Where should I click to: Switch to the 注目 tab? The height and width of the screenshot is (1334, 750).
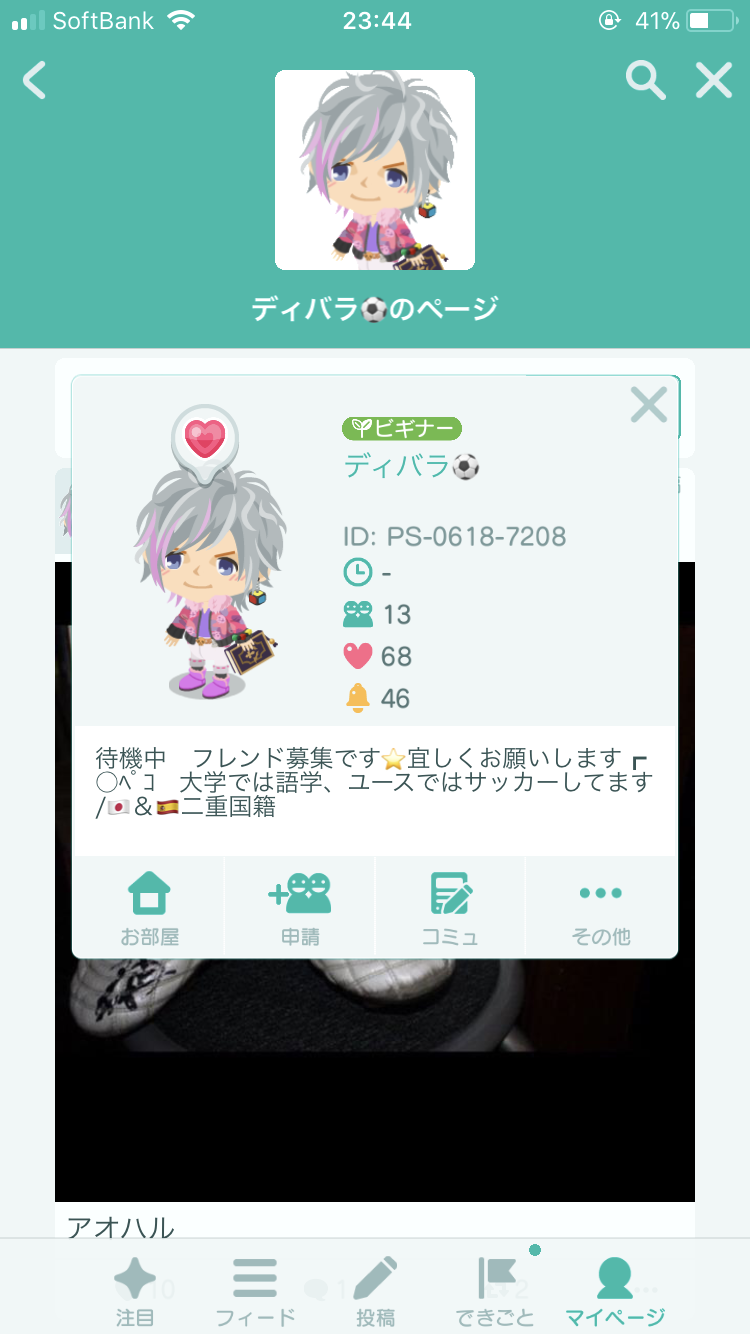point(135,1290)
